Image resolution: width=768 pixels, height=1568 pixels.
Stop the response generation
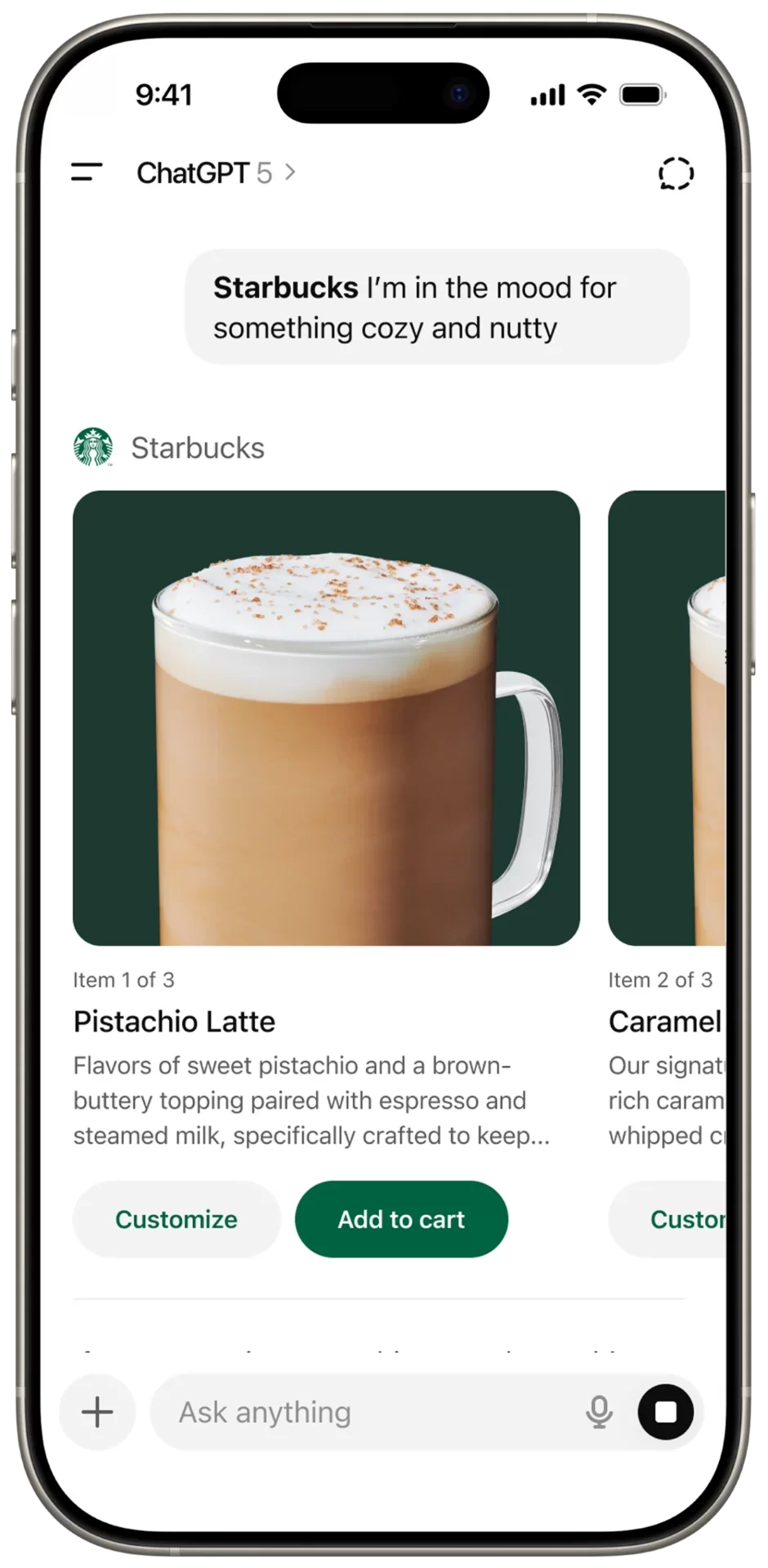click(666, 1412)
